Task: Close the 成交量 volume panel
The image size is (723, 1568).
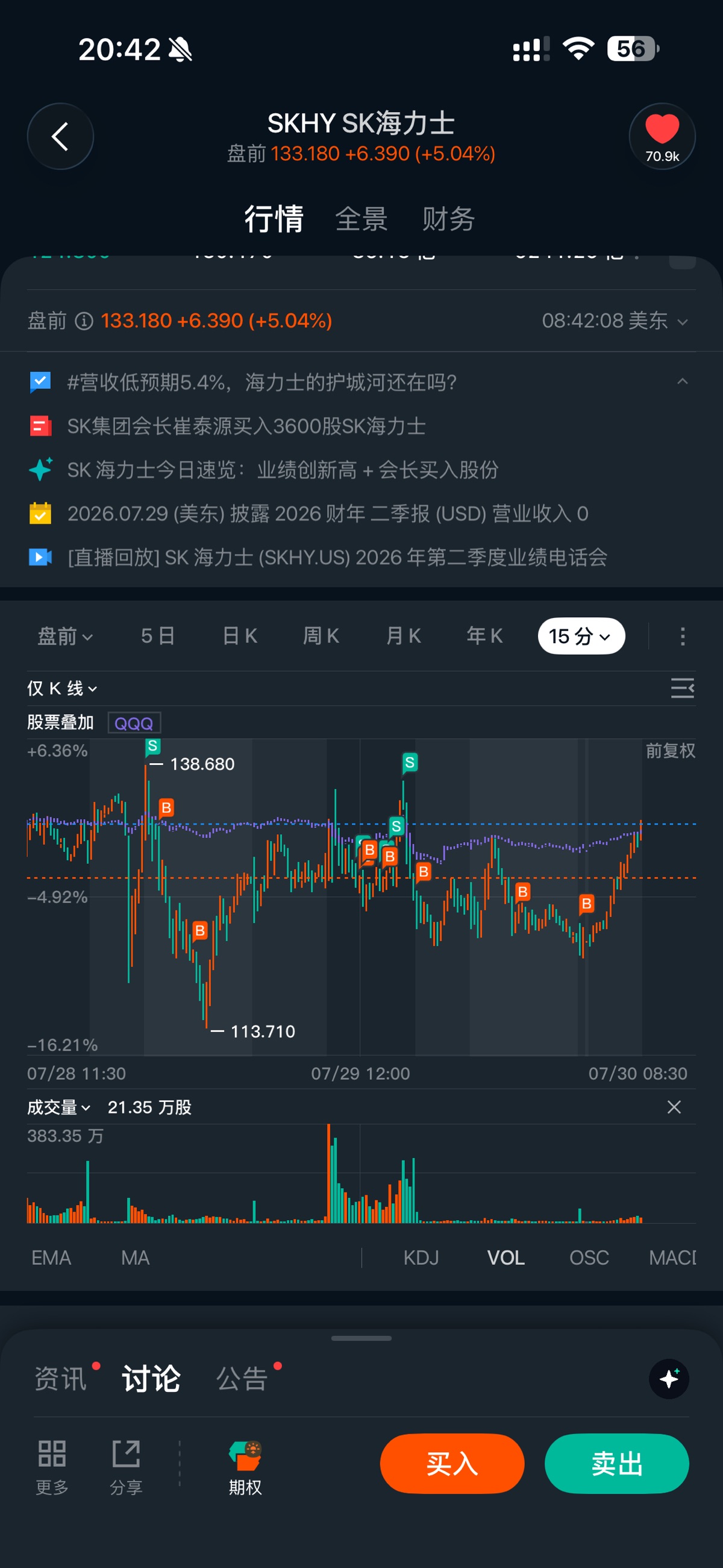Action: 674,1107
